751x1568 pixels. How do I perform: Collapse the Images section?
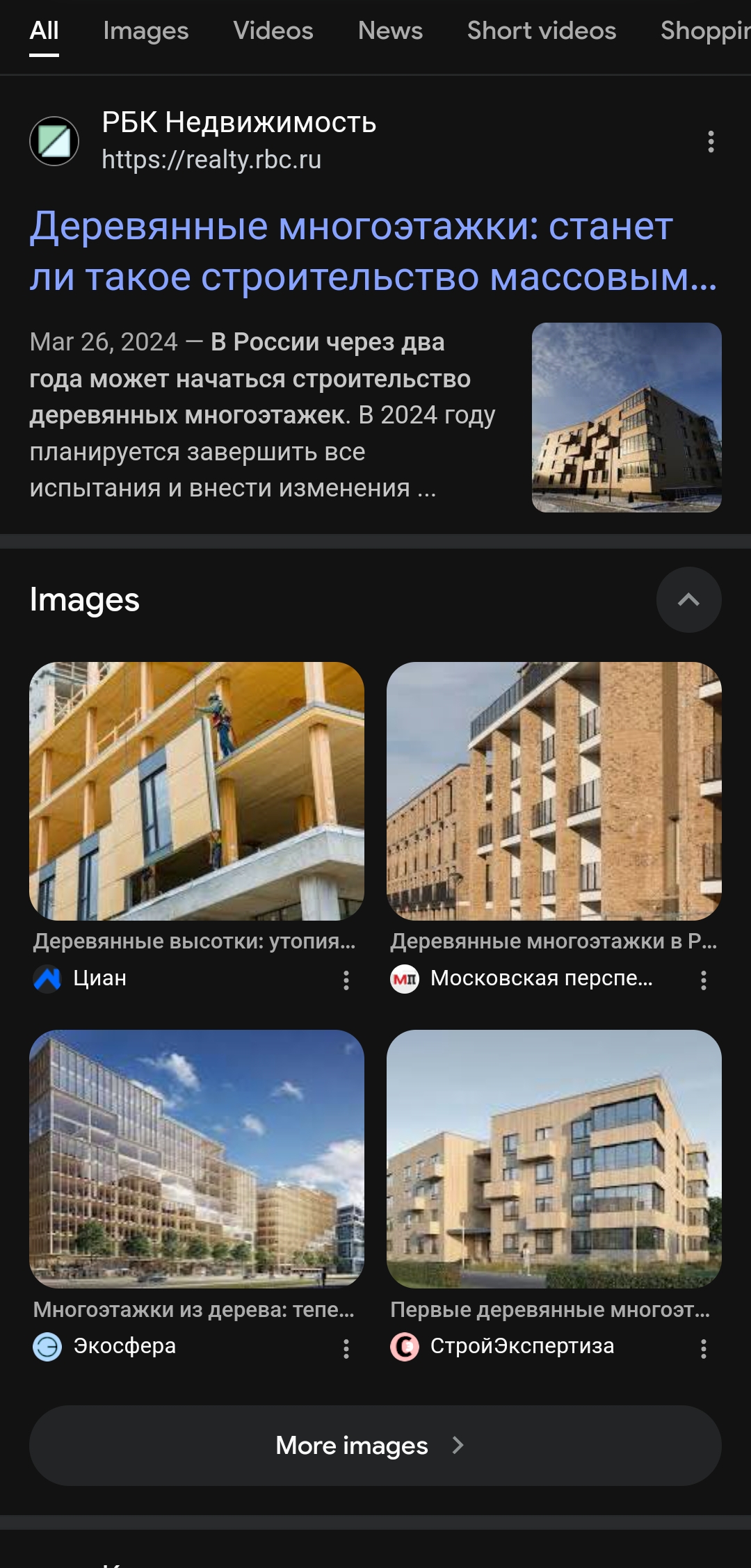(x=688, y=599)
